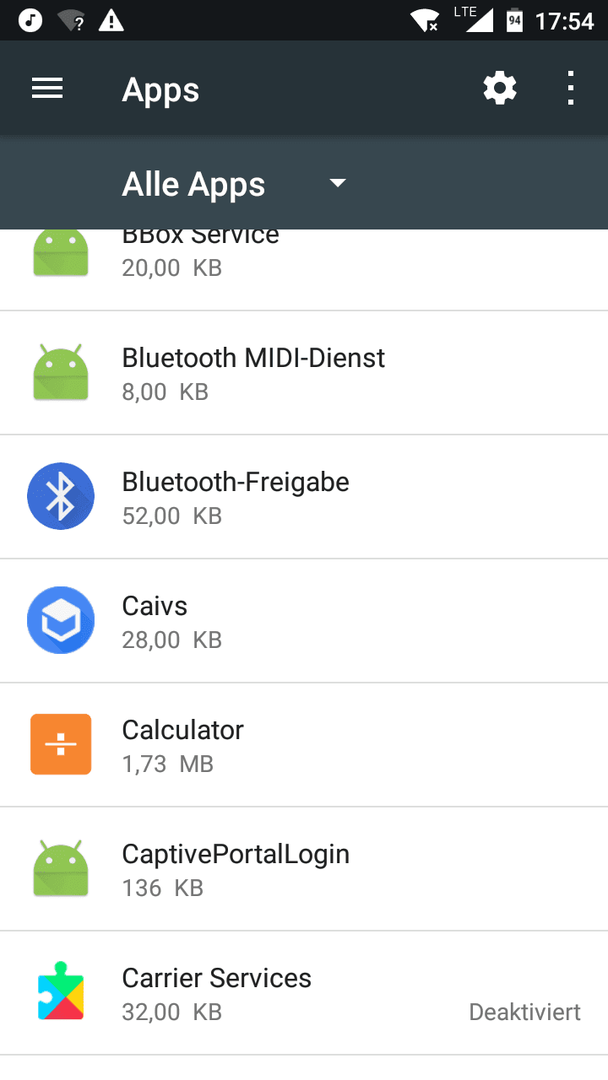Select the Bluetooth-Freigabe entry
This screenshot has height=1080, width=608.
coord(304,497)
